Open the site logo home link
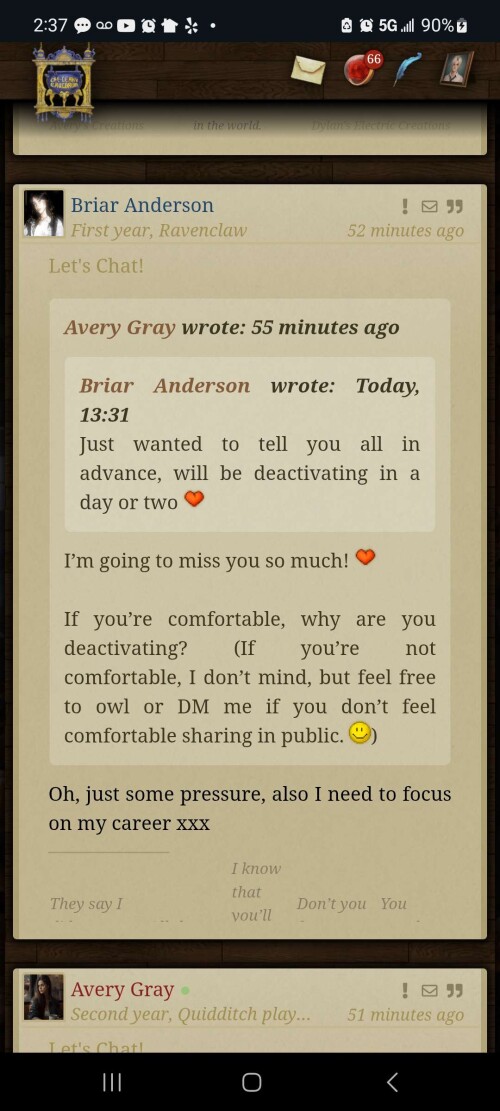The image size is (500, 1111). point(64,81)
